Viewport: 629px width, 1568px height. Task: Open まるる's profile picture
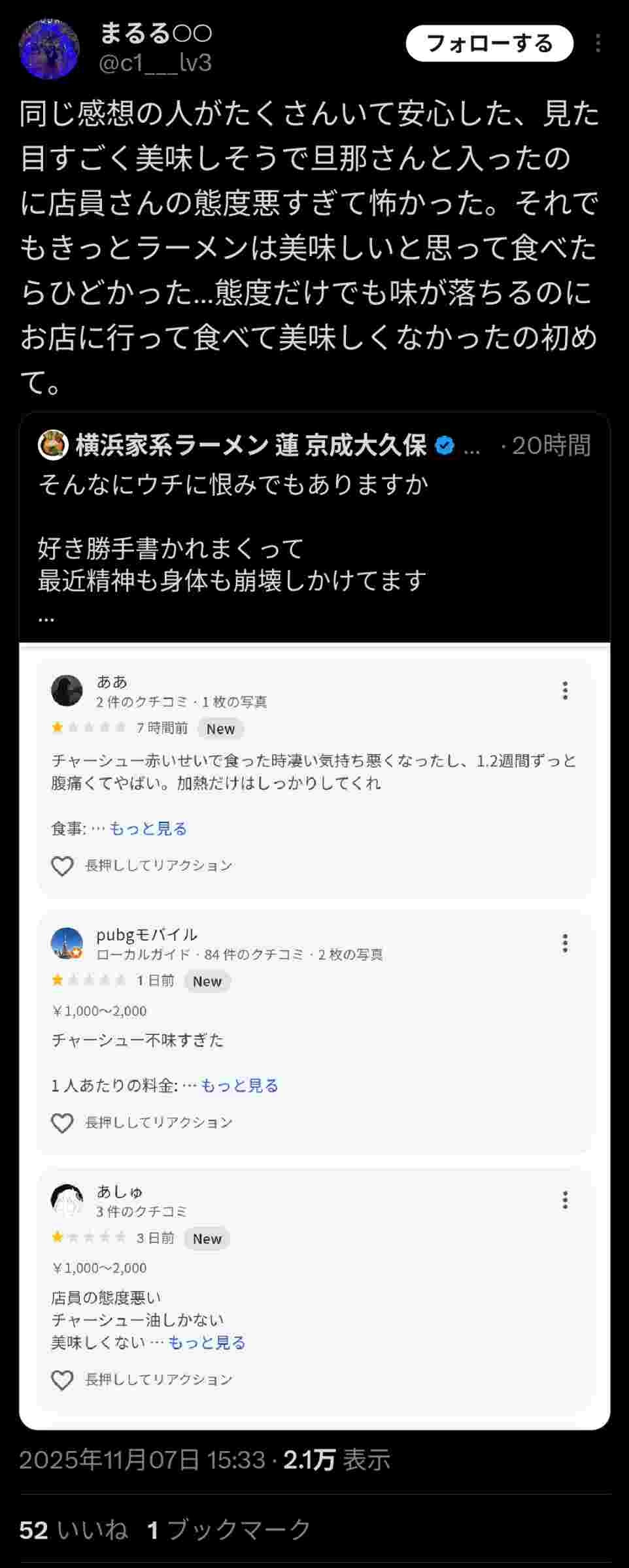point(49,48)
